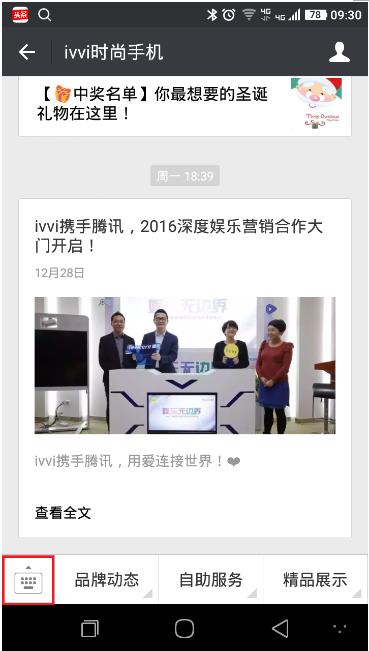Open the 中奖名单 Christmas gift article

coord(185,105)
